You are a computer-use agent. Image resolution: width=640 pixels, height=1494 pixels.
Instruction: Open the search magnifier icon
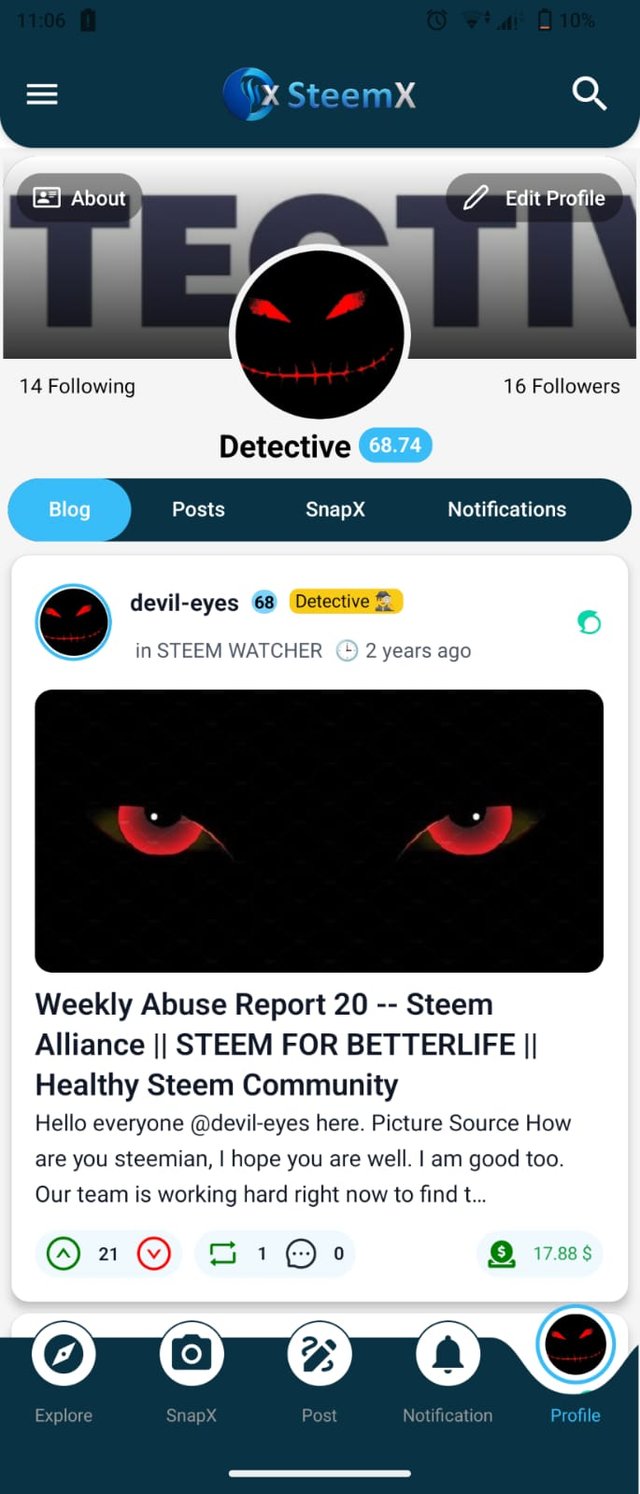(x=589, y=95)
